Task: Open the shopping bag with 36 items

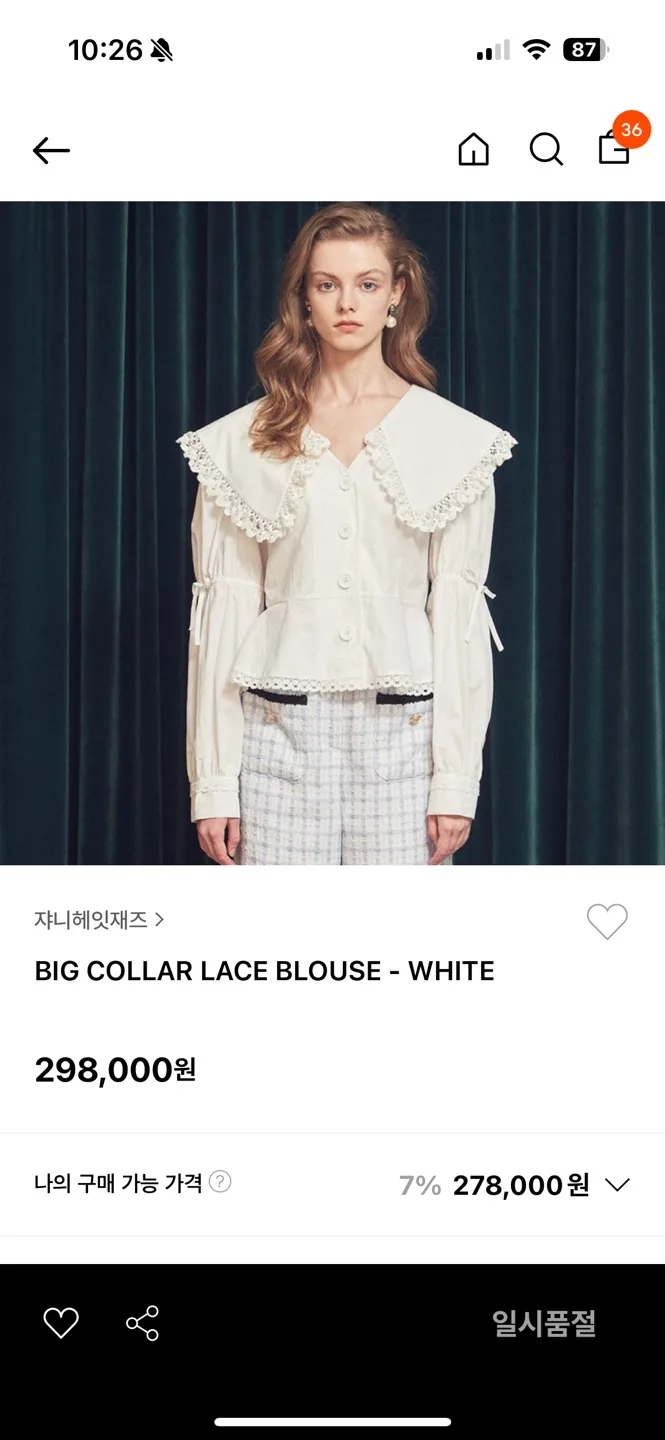Action: tap(615, 148)
